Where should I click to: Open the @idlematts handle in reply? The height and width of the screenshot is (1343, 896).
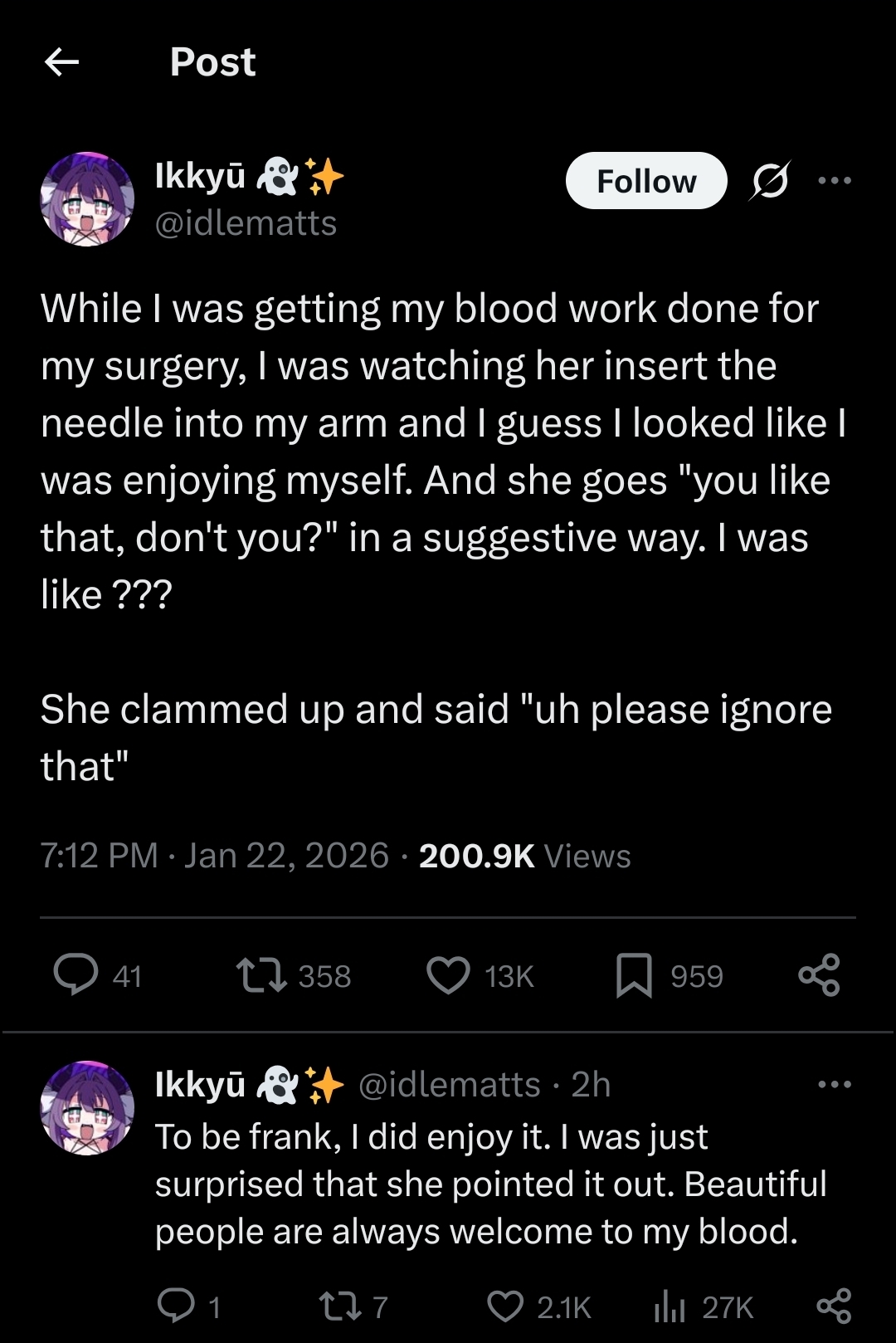[x=449, y=1085]
